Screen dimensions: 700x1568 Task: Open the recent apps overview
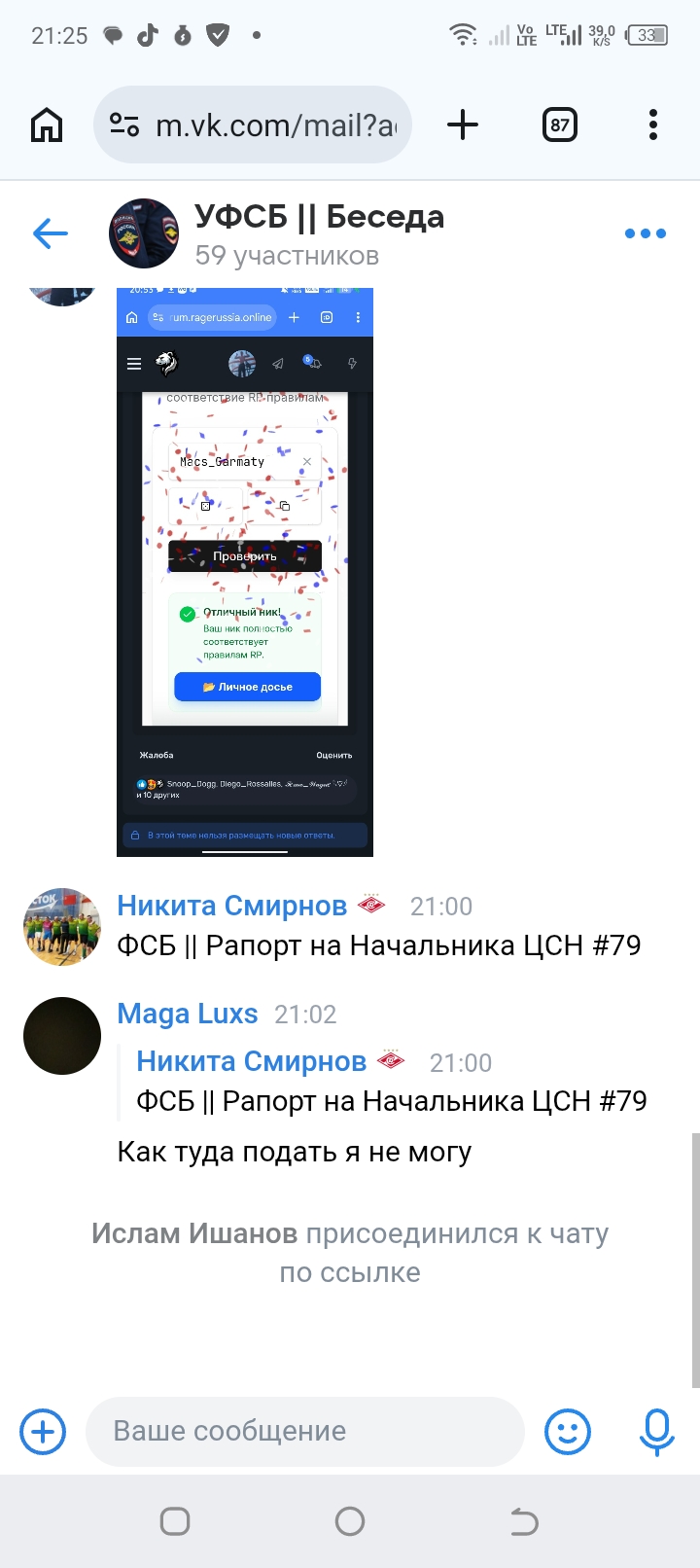point(175,1521)
